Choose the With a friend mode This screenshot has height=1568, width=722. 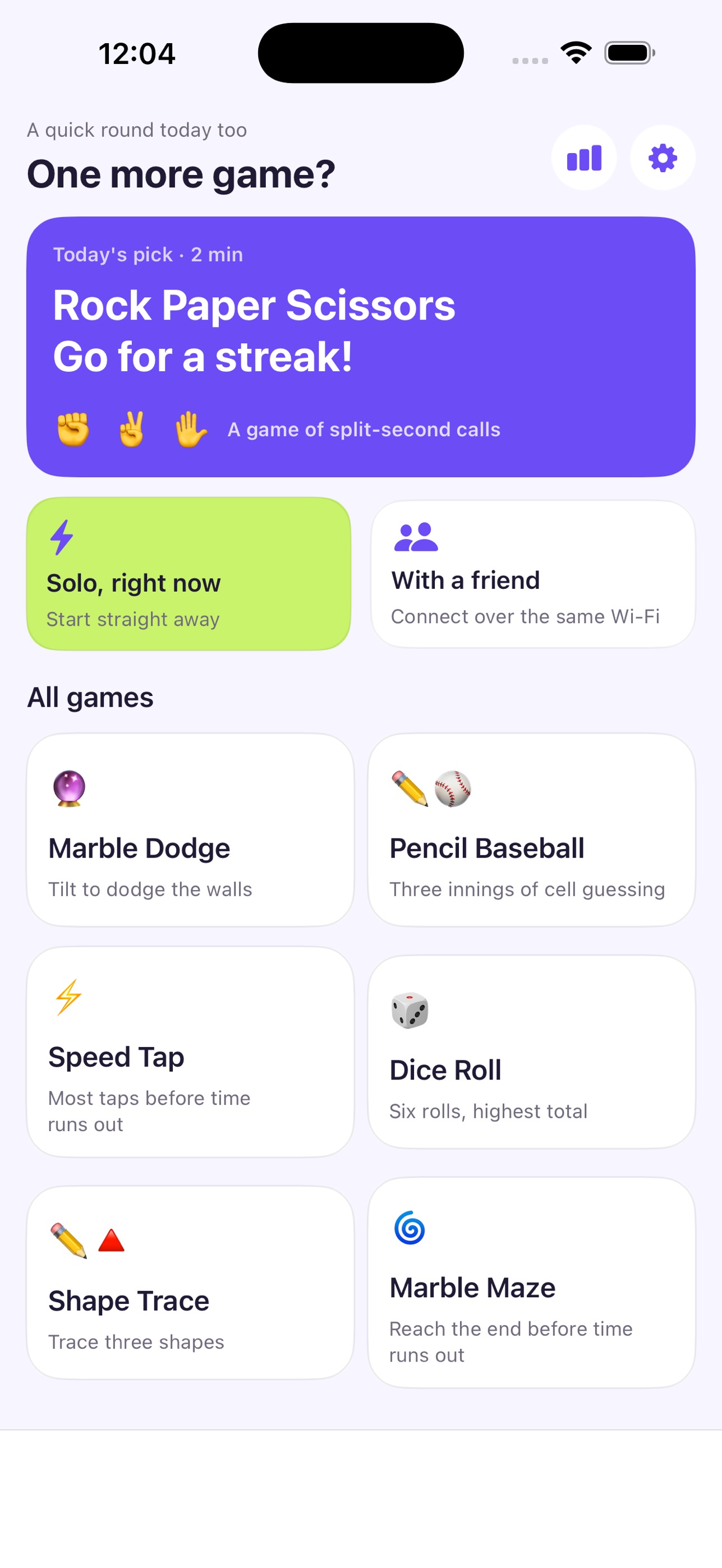tap(534, 574)
